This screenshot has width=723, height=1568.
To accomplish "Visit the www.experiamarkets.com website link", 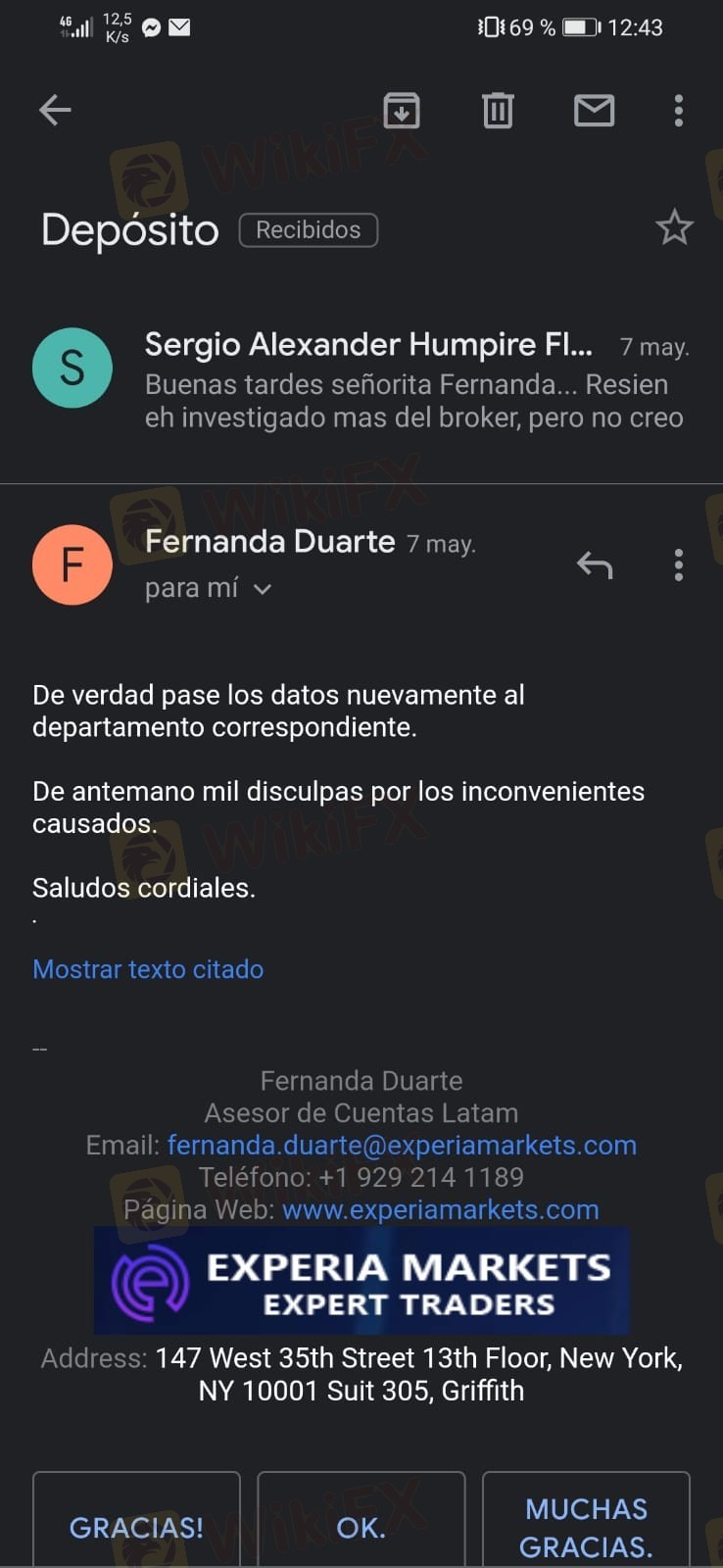I will 440,1209.
